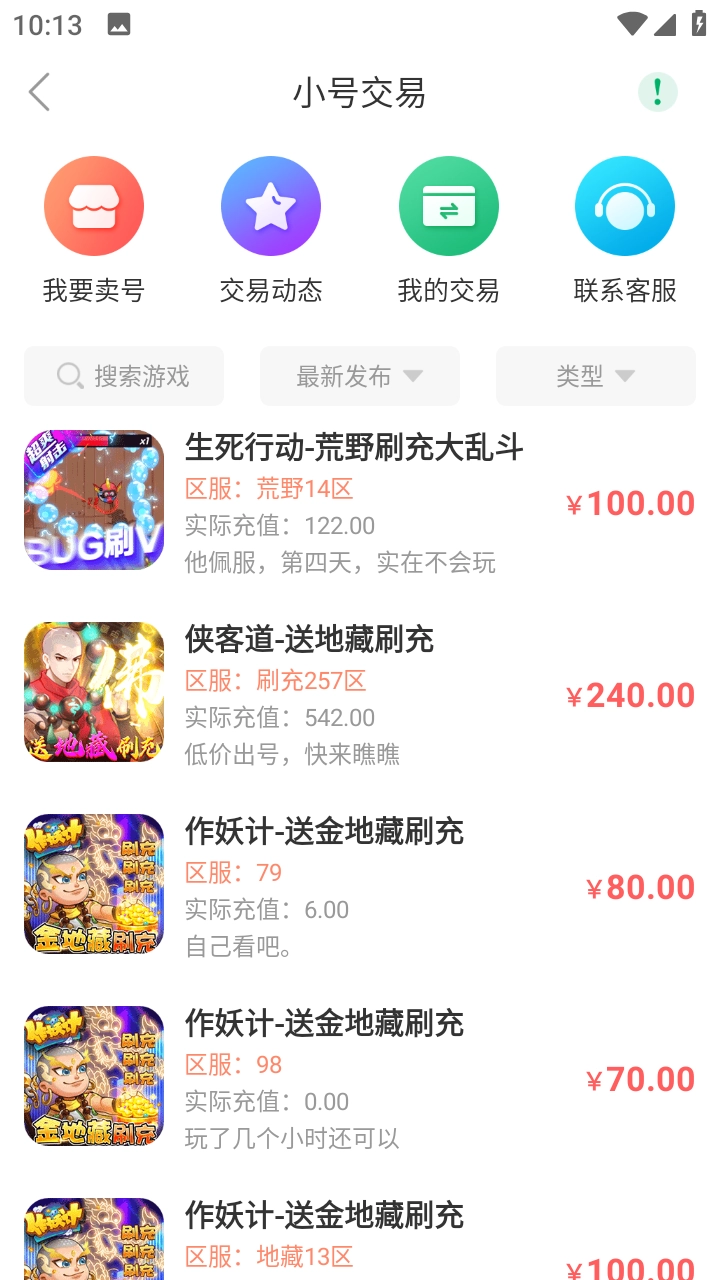
Task: Tap the ¥240.00 price label
Action: tap(629, 694)
